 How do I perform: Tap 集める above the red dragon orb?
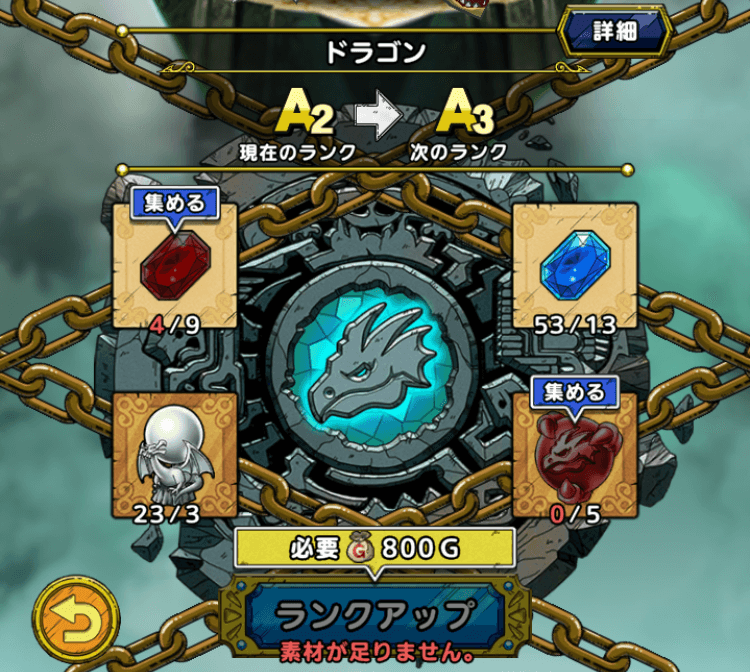[x=574, y=393]
